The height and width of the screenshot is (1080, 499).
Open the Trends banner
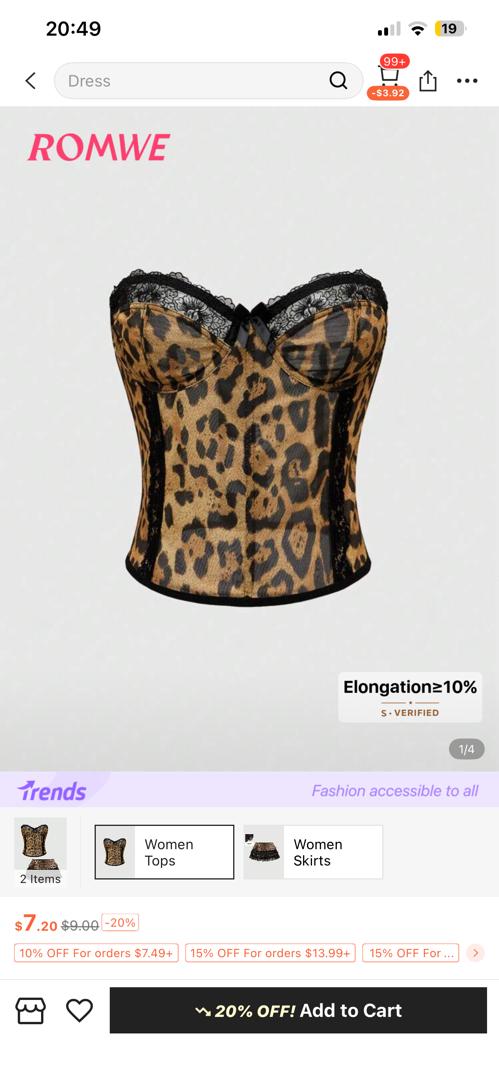250,790
